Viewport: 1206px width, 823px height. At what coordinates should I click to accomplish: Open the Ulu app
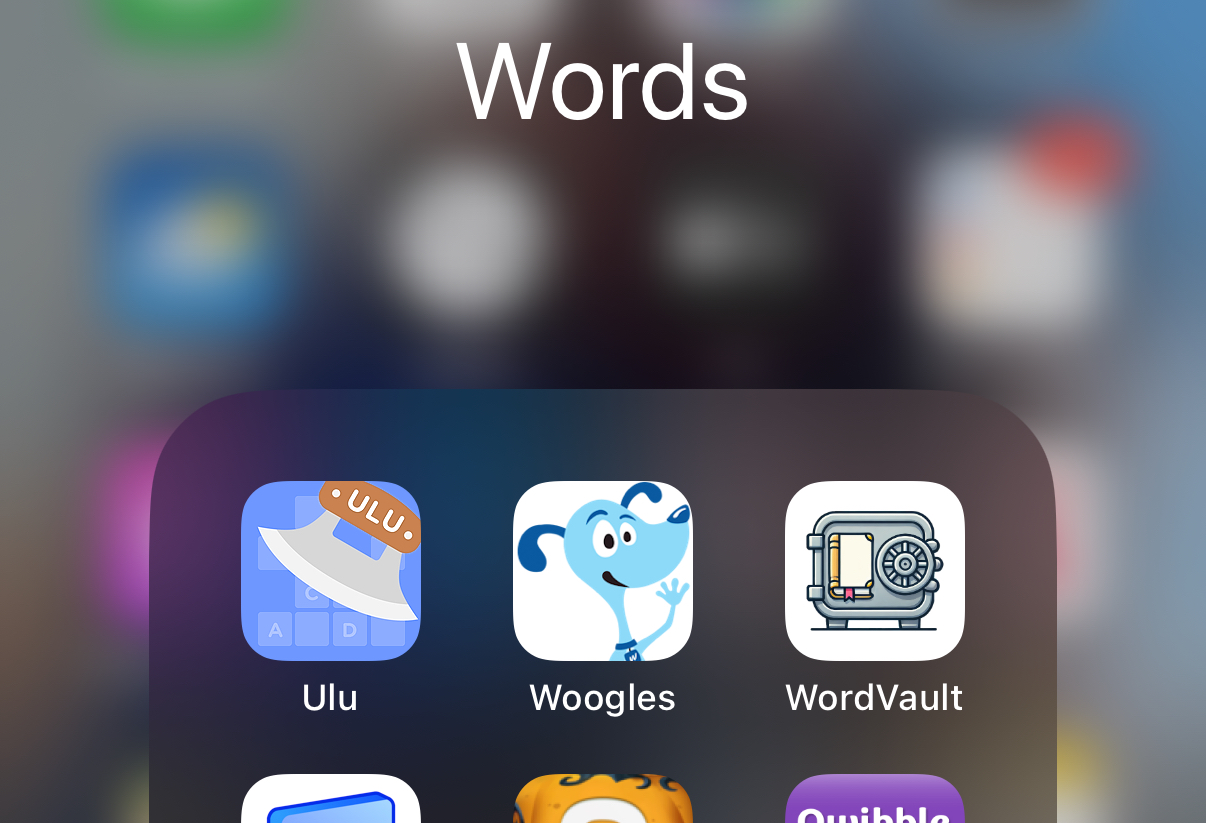click(x=330, y=571)
